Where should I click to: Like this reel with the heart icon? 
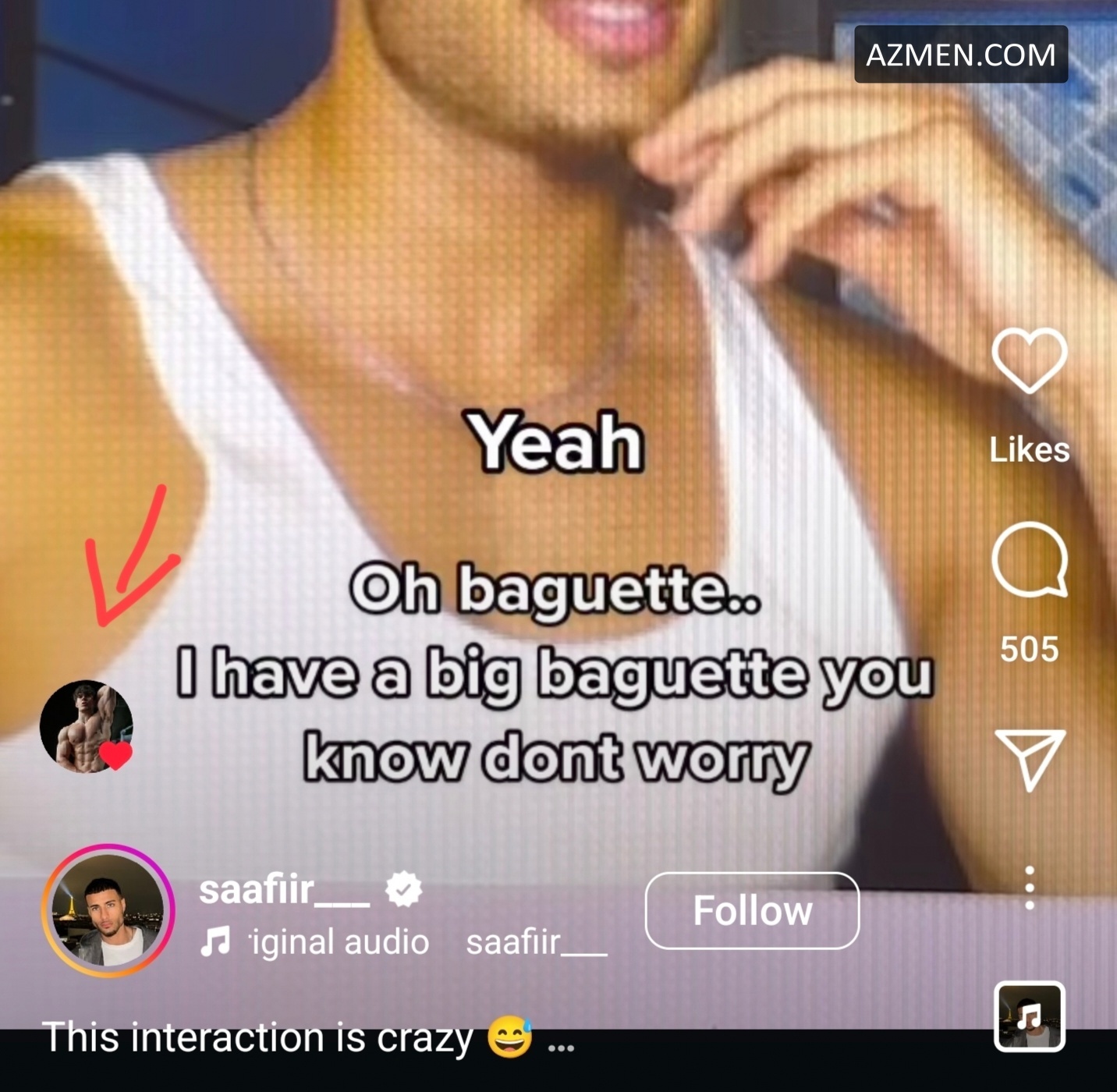(1029, 360)
